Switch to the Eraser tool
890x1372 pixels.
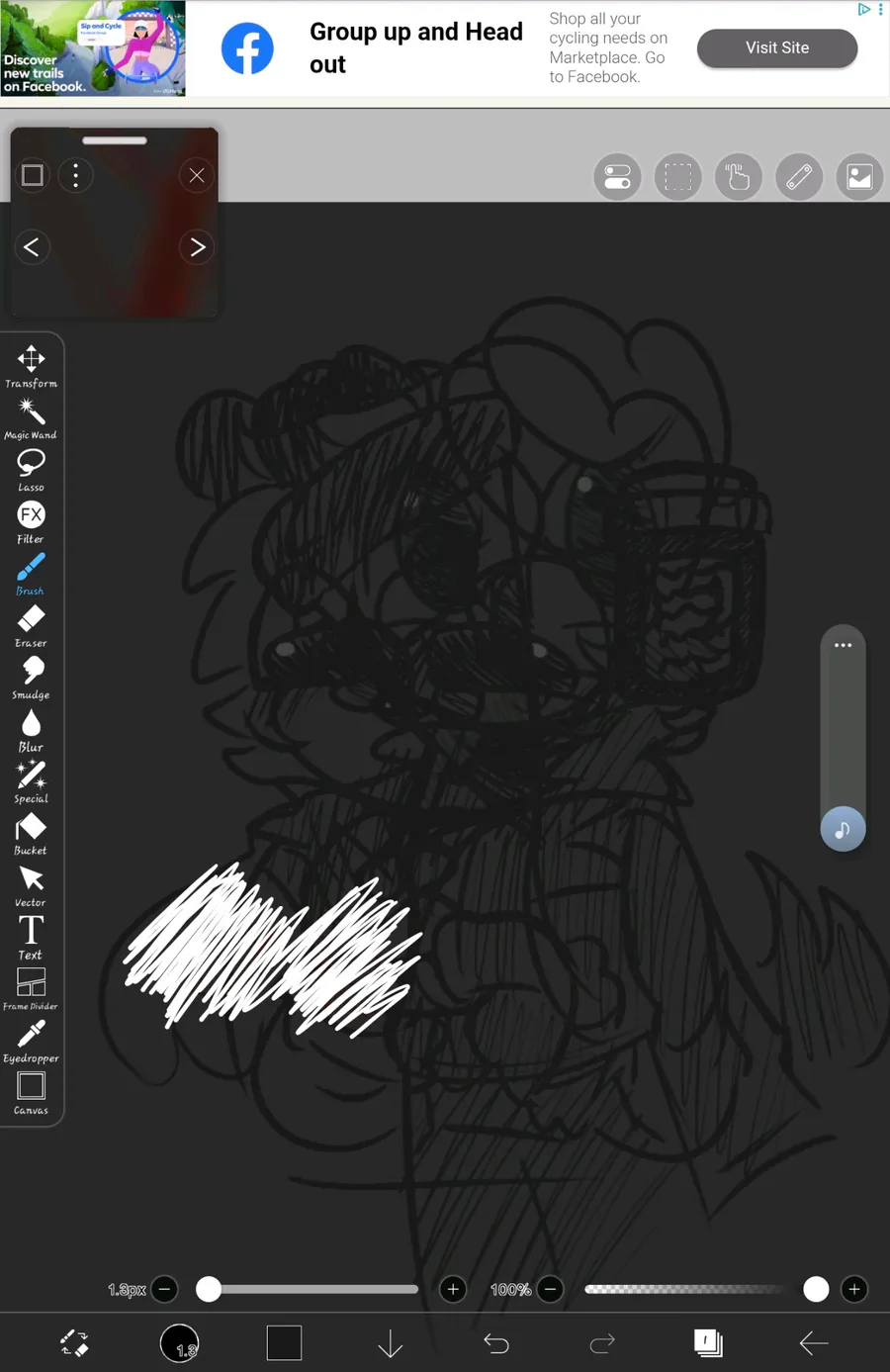coord(31,626)
